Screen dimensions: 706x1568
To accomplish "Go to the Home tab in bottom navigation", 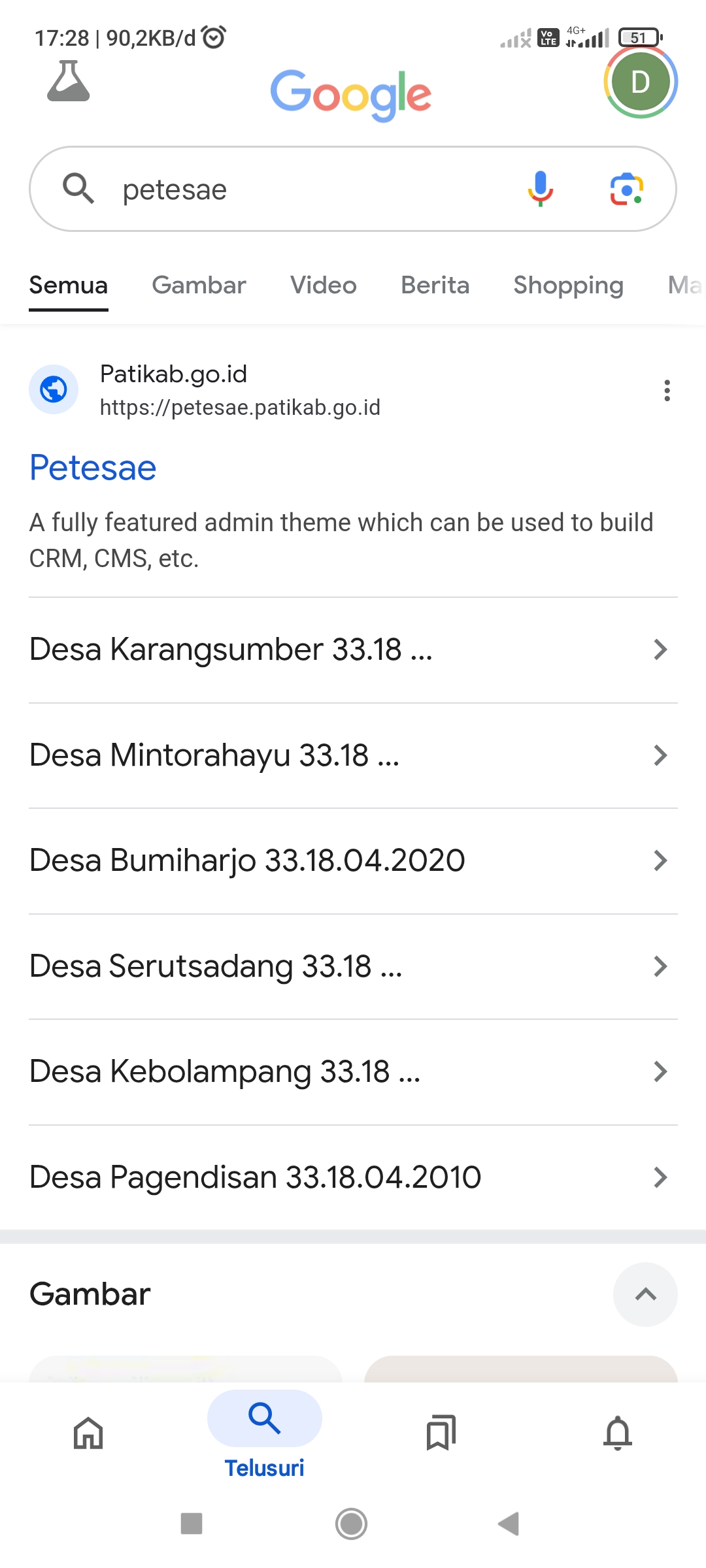I will pyautogui.click(x=88, y=1434).
